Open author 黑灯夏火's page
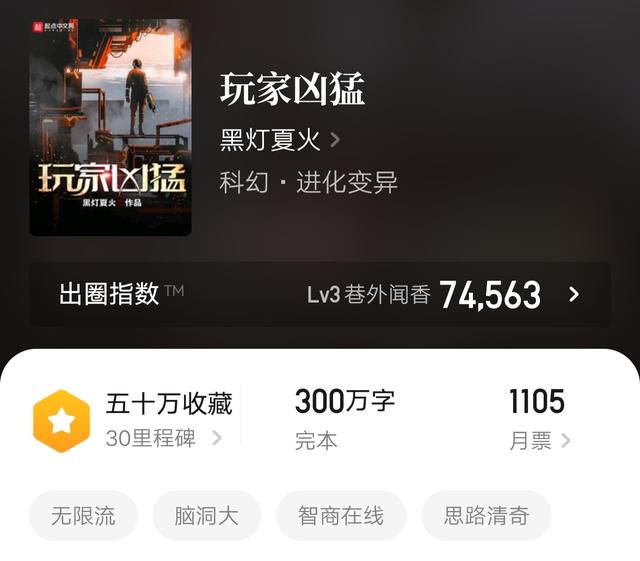Viewport: 640px width, 561px height. click(x=278, y=140)
